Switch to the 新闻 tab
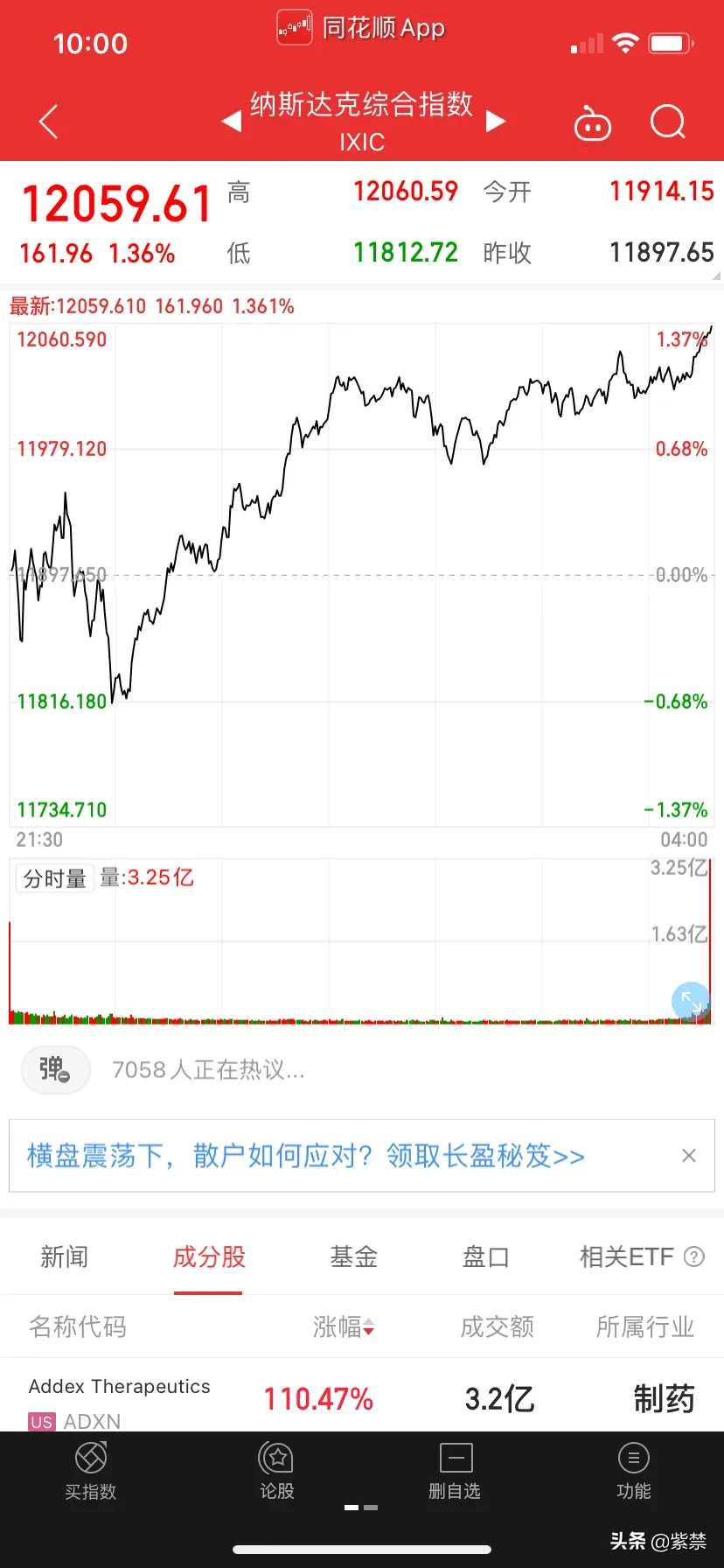 click(65, 1257)
